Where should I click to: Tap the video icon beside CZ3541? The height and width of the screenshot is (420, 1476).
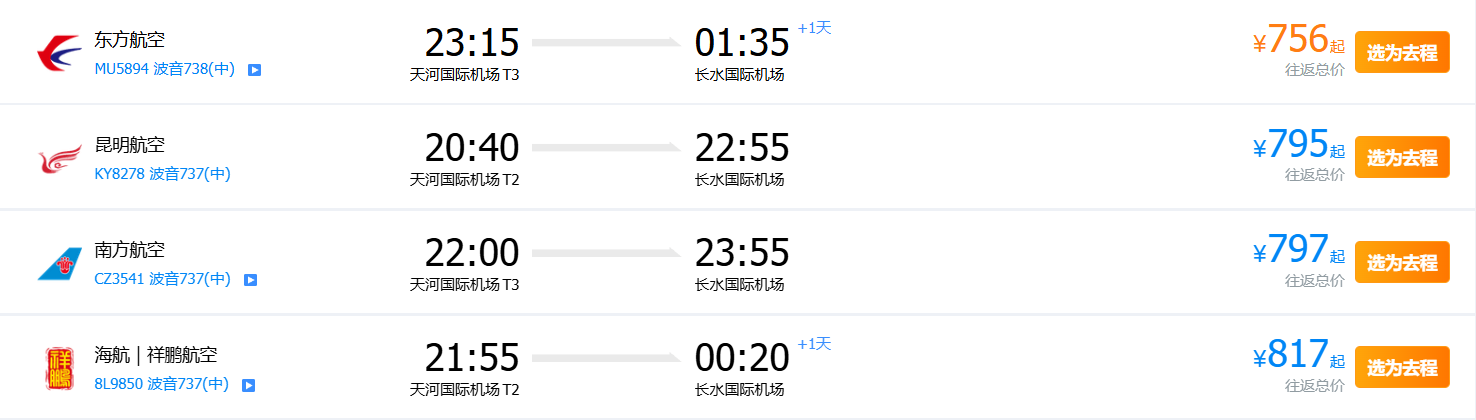pos(250,280)
